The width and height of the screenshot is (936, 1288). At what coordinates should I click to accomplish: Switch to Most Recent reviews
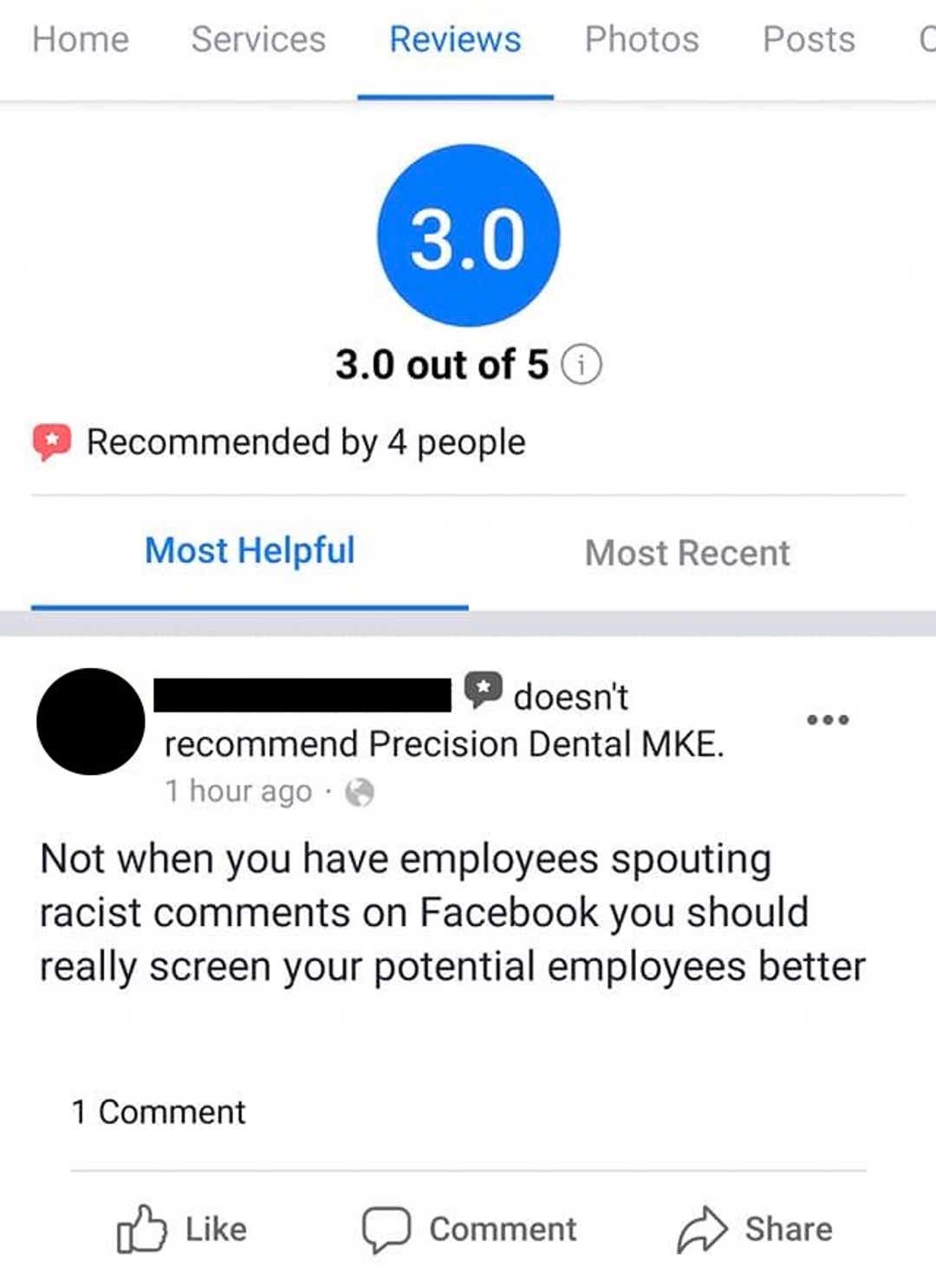tap(687, 553)
